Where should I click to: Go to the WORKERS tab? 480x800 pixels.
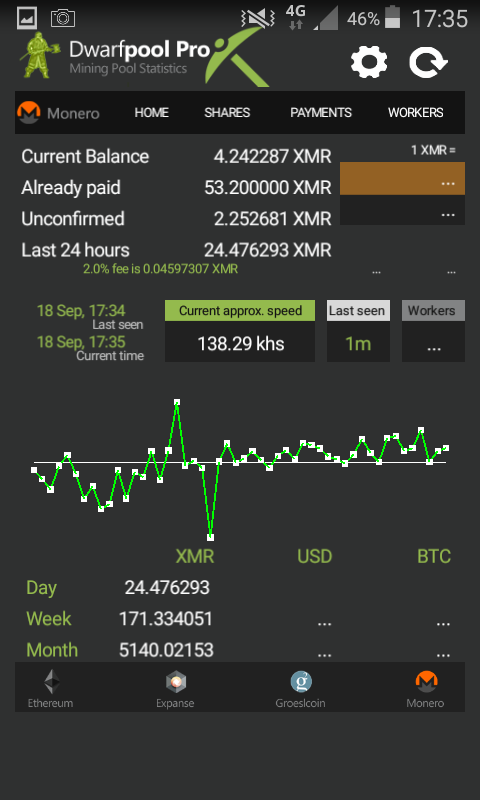click(x=416, y=113)
